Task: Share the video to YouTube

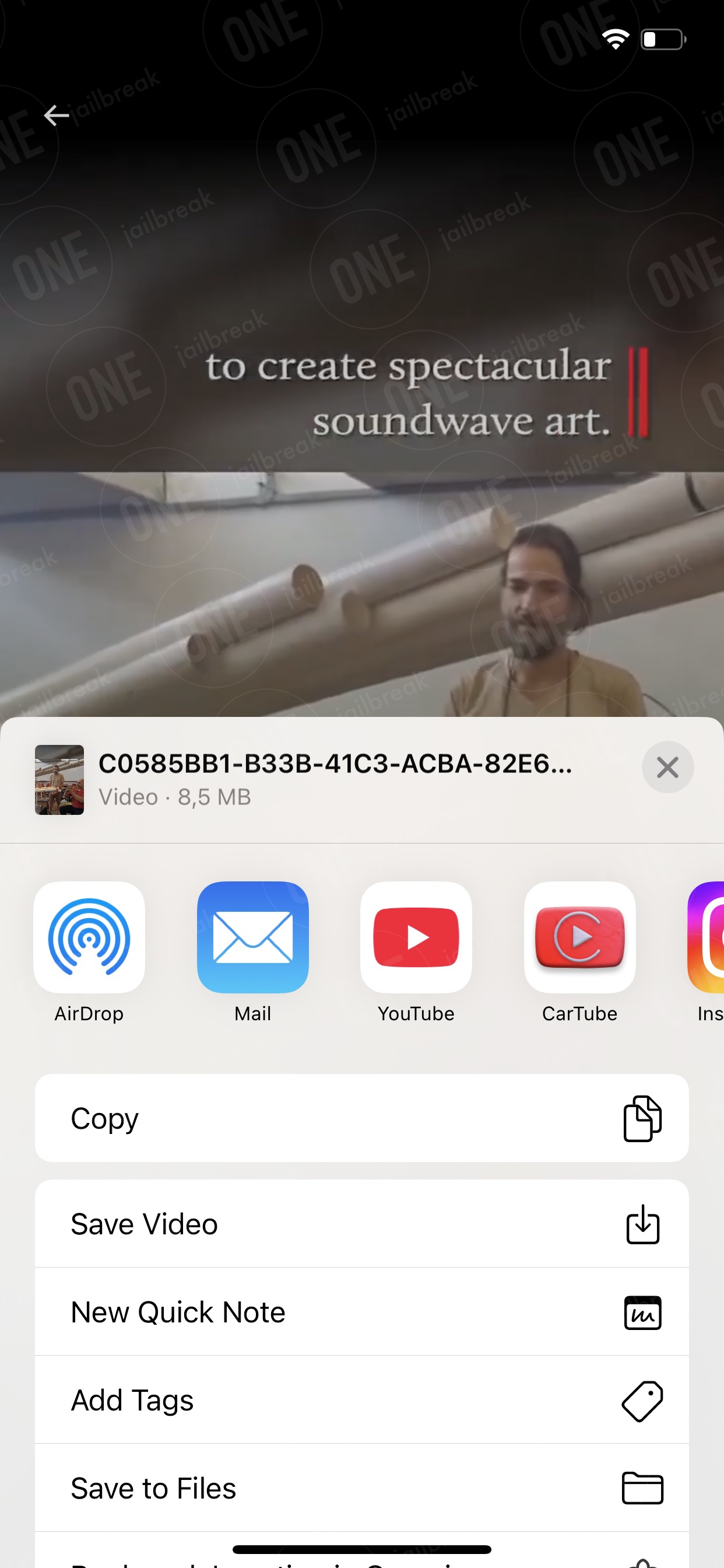Action: [416, 952]
